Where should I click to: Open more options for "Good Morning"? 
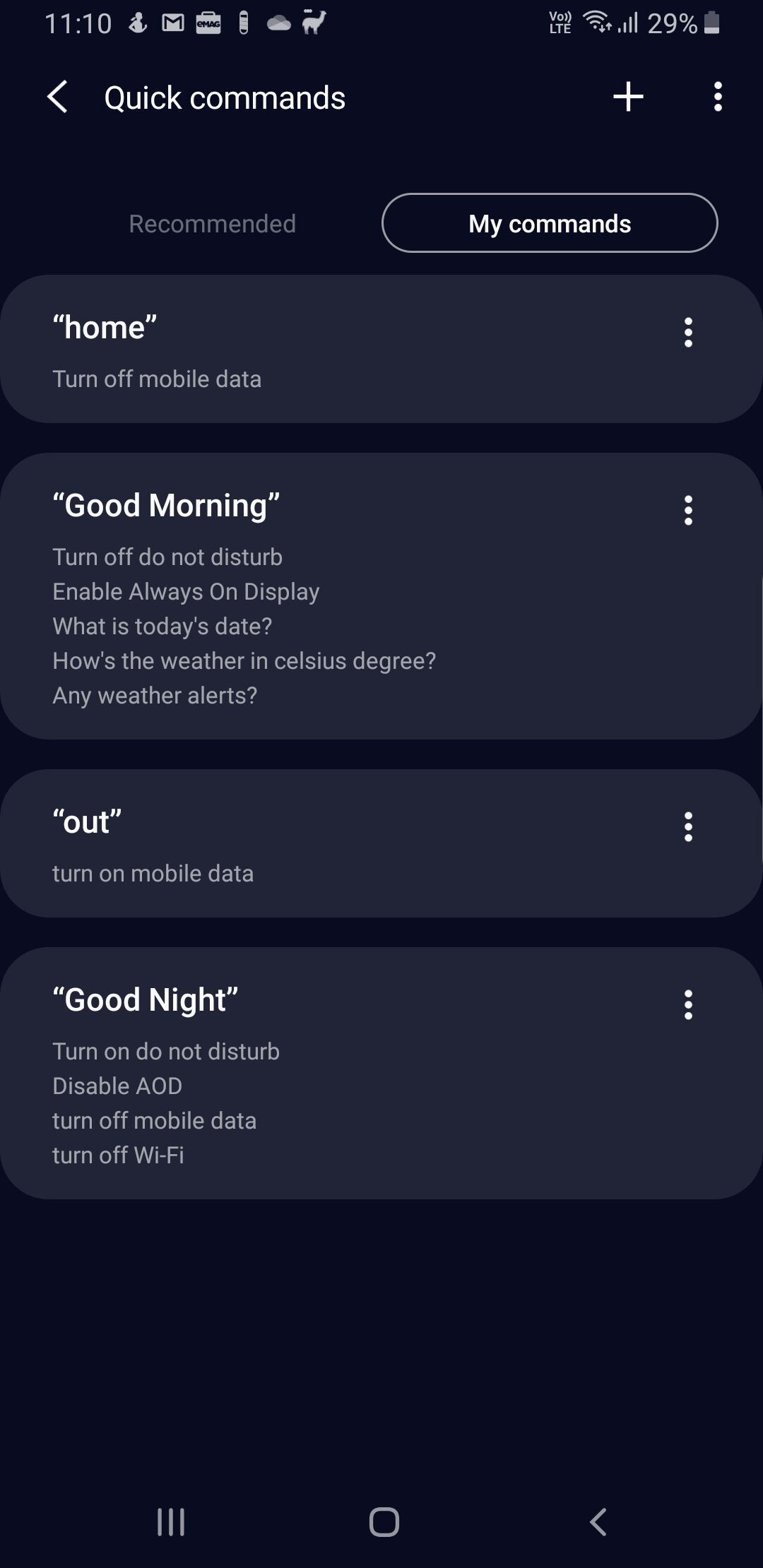688,510
